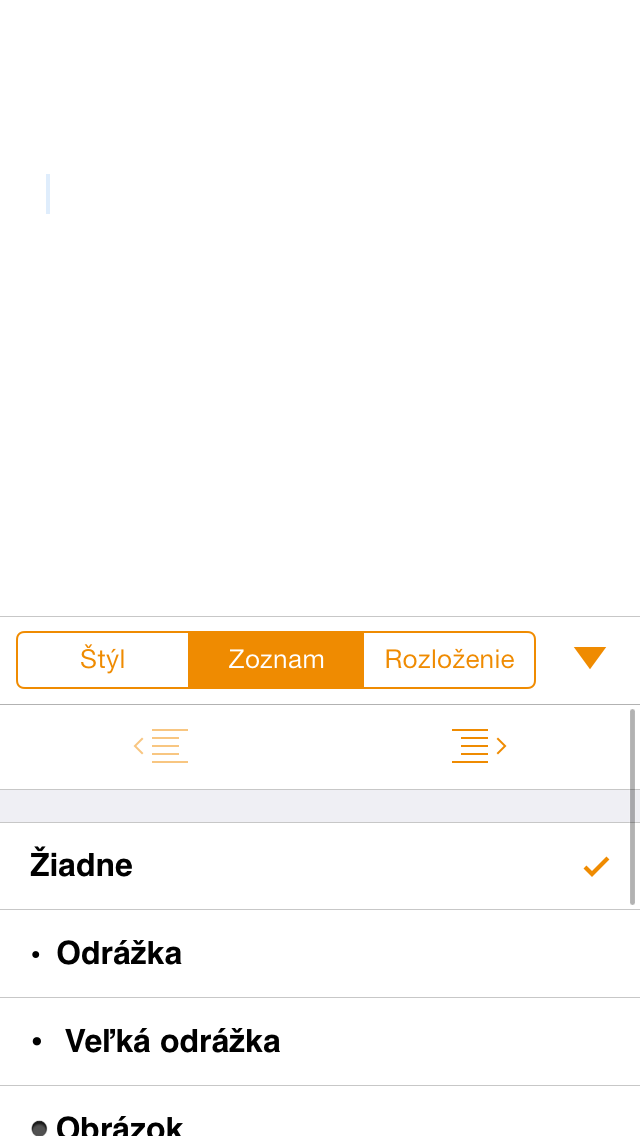Open the Rozloženie tab
The image size is (640, 1136).
point(449,659)
